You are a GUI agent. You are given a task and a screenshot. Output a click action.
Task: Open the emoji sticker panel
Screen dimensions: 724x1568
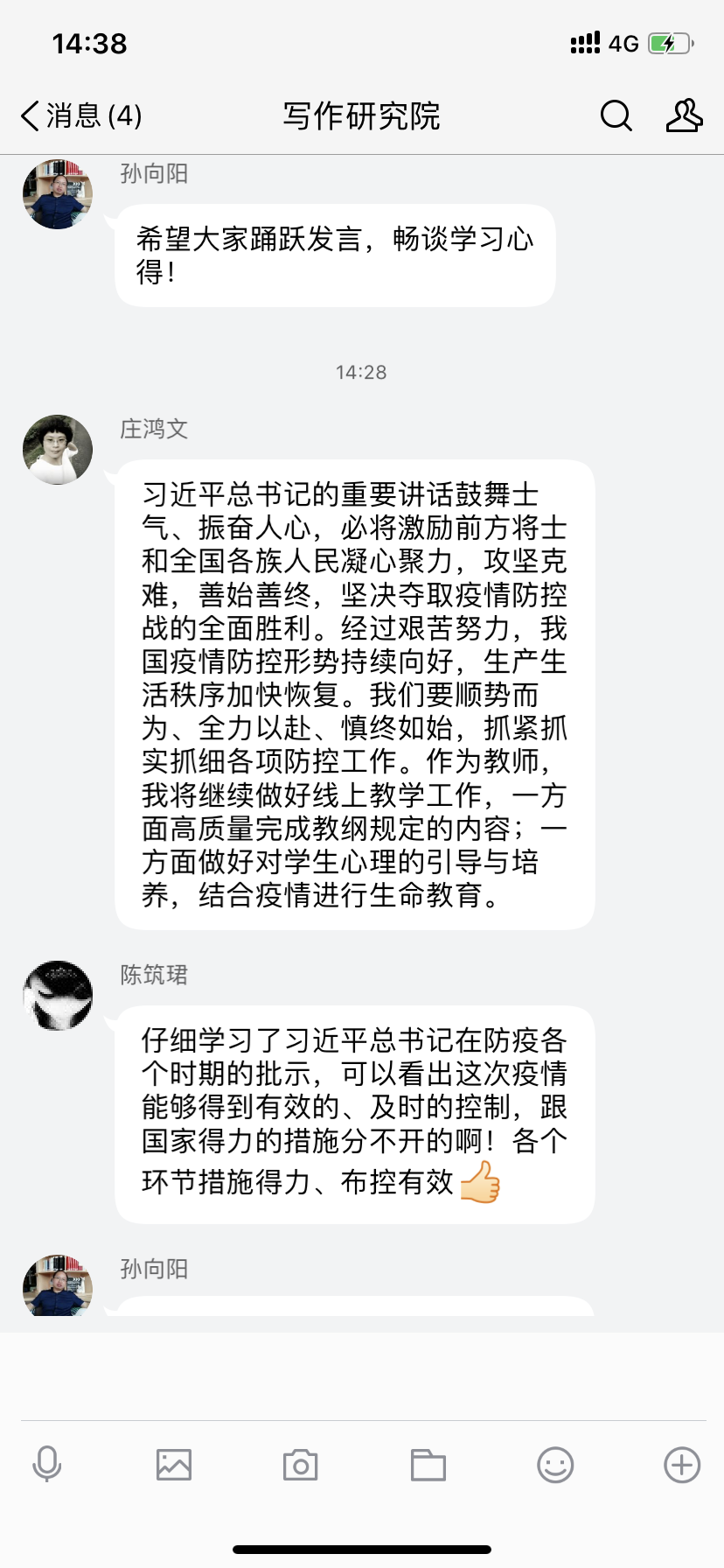[555, 1465]
